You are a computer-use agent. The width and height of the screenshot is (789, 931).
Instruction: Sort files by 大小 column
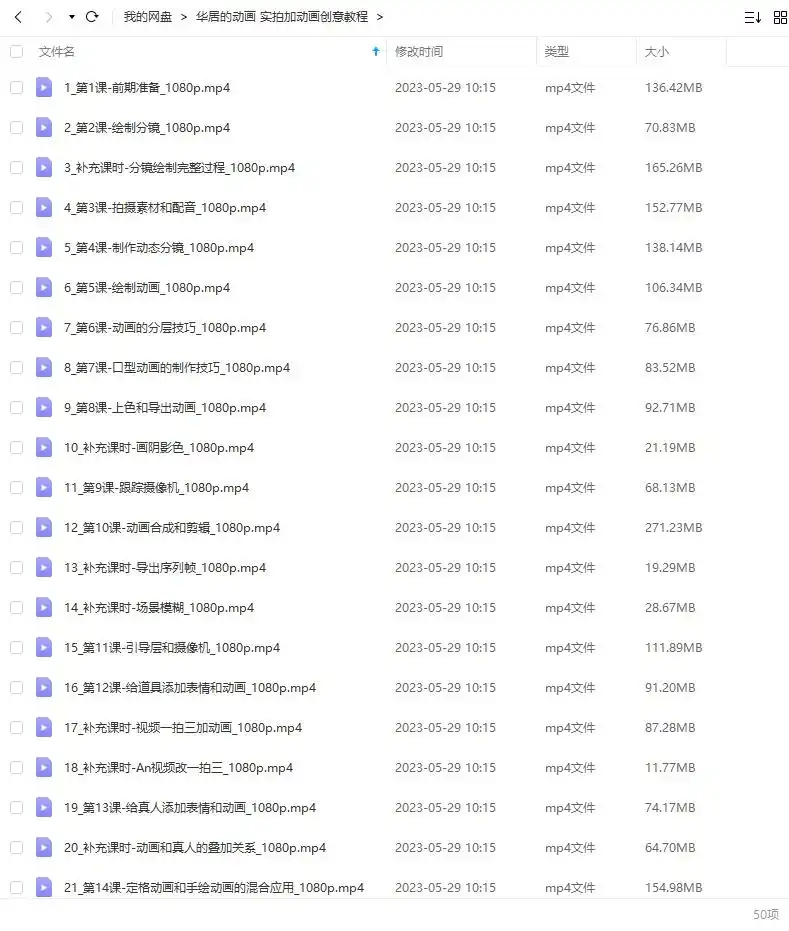[657, 51]
